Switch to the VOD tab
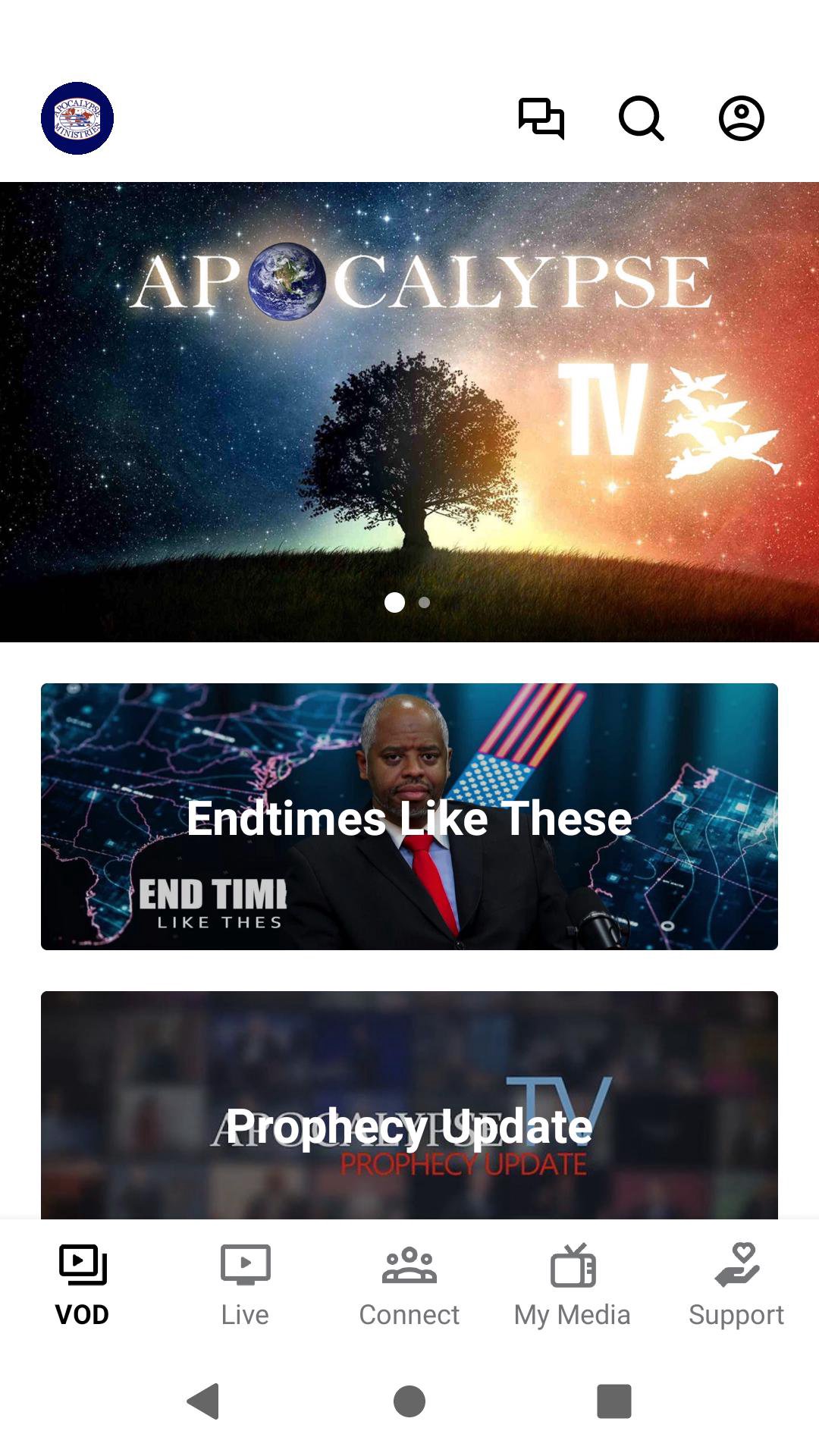The height and width of the screenshot is (1456, 819). click(82, 1283)
